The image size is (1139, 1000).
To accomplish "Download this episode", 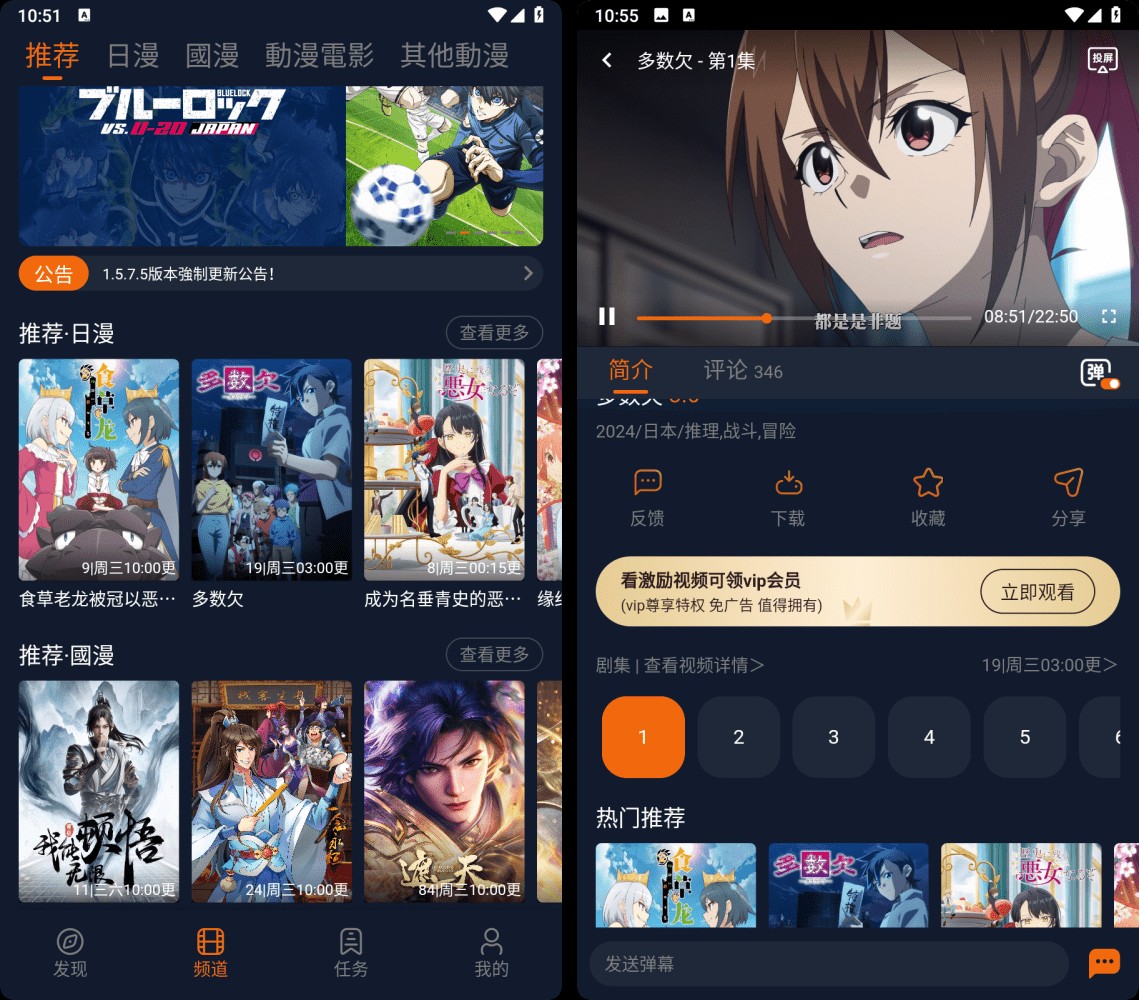I will [788, 497].
